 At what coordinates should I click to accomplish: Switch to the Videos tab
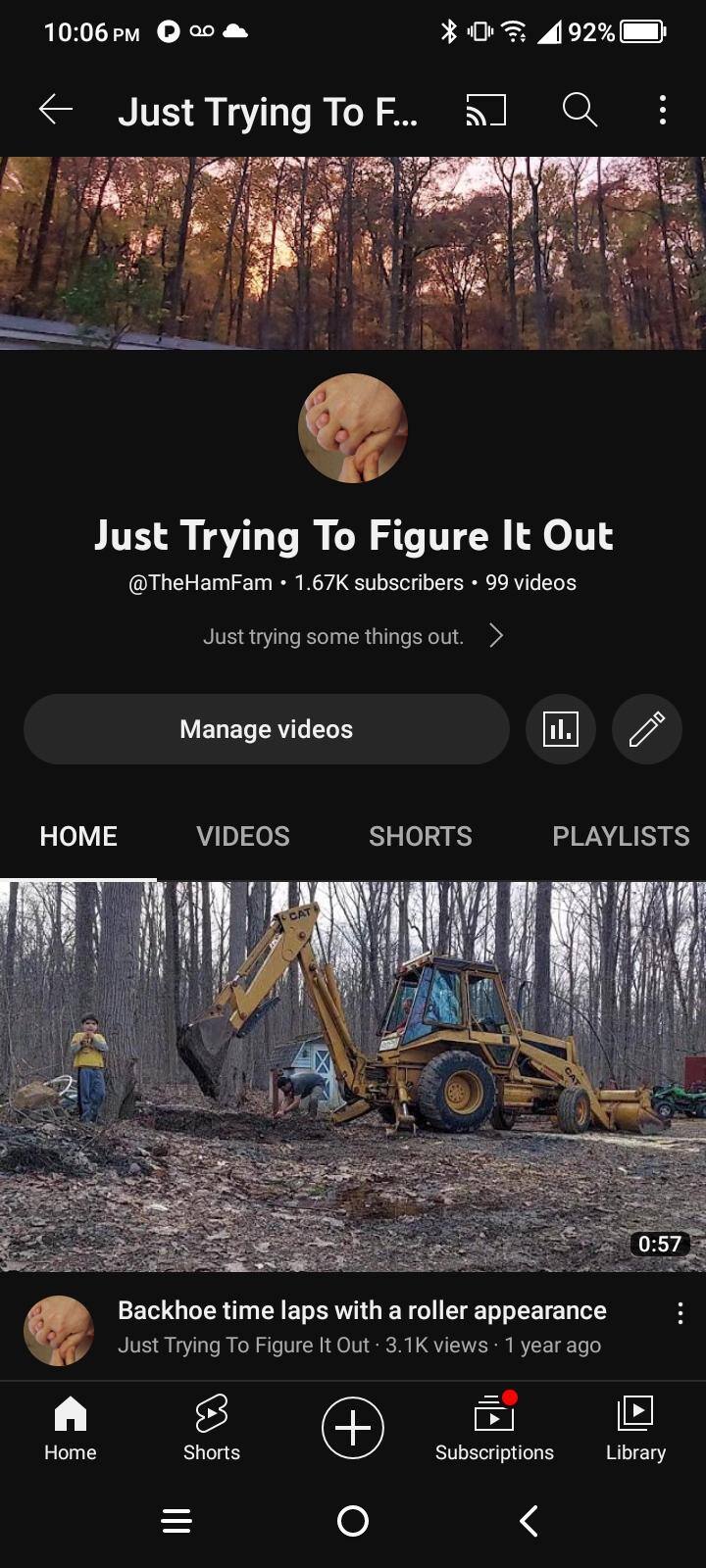[x=242, y=836]
